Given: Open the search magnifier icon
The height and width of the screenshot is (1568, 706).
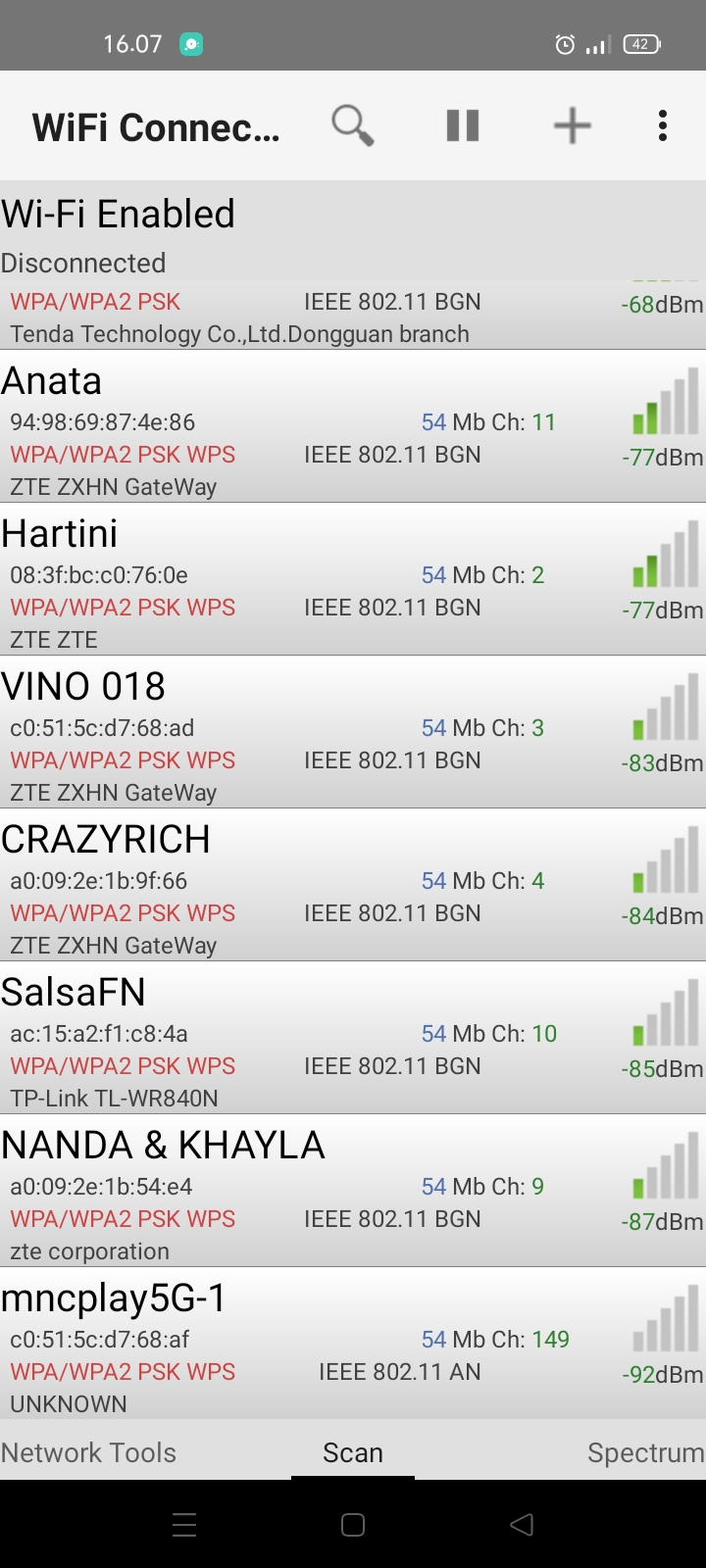Looking at the screenshot, I should click(353, 125).
